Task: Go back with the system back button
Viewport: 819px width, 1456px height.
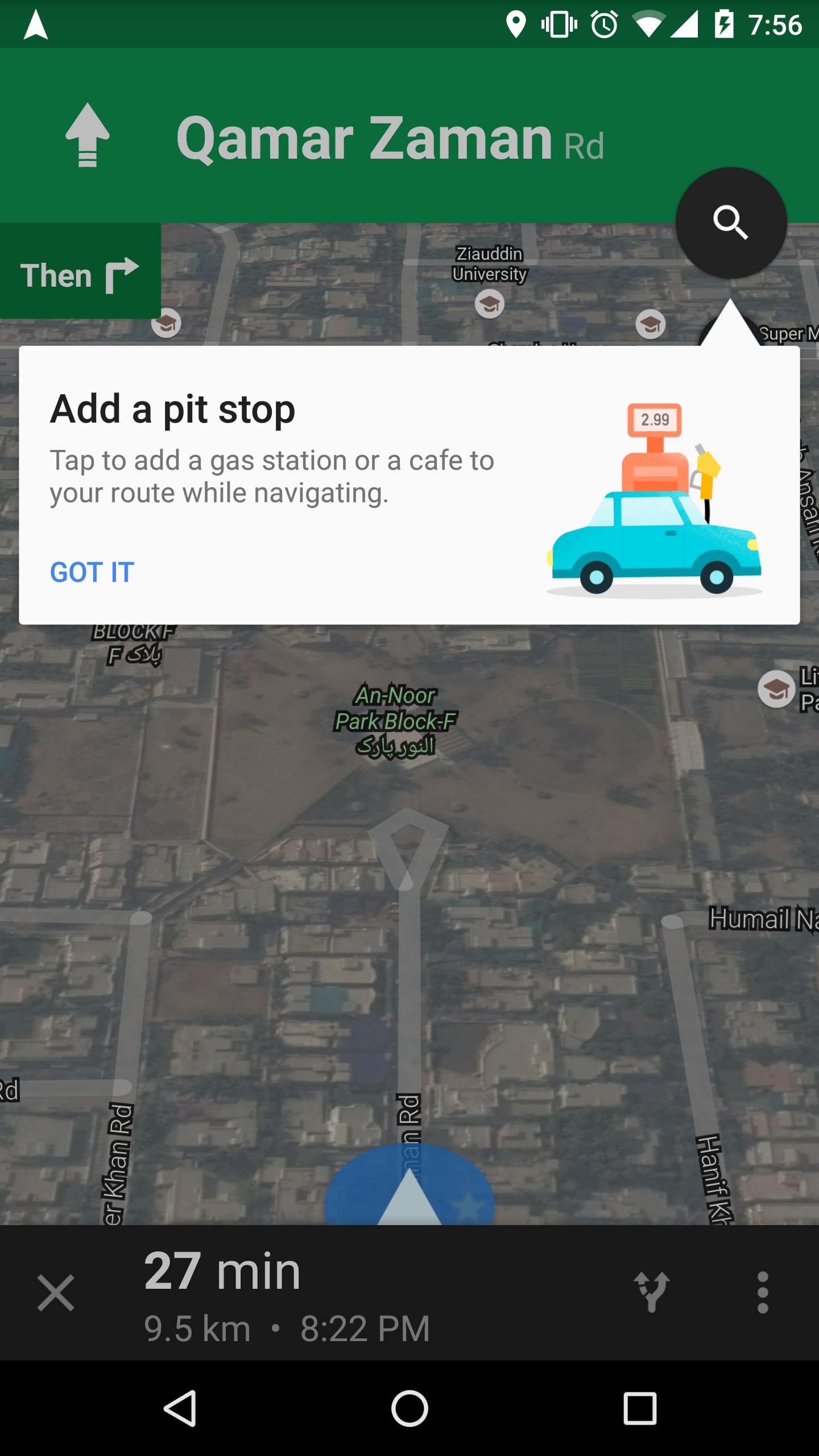Action: pyautogui.click(x=180, y=1409)
